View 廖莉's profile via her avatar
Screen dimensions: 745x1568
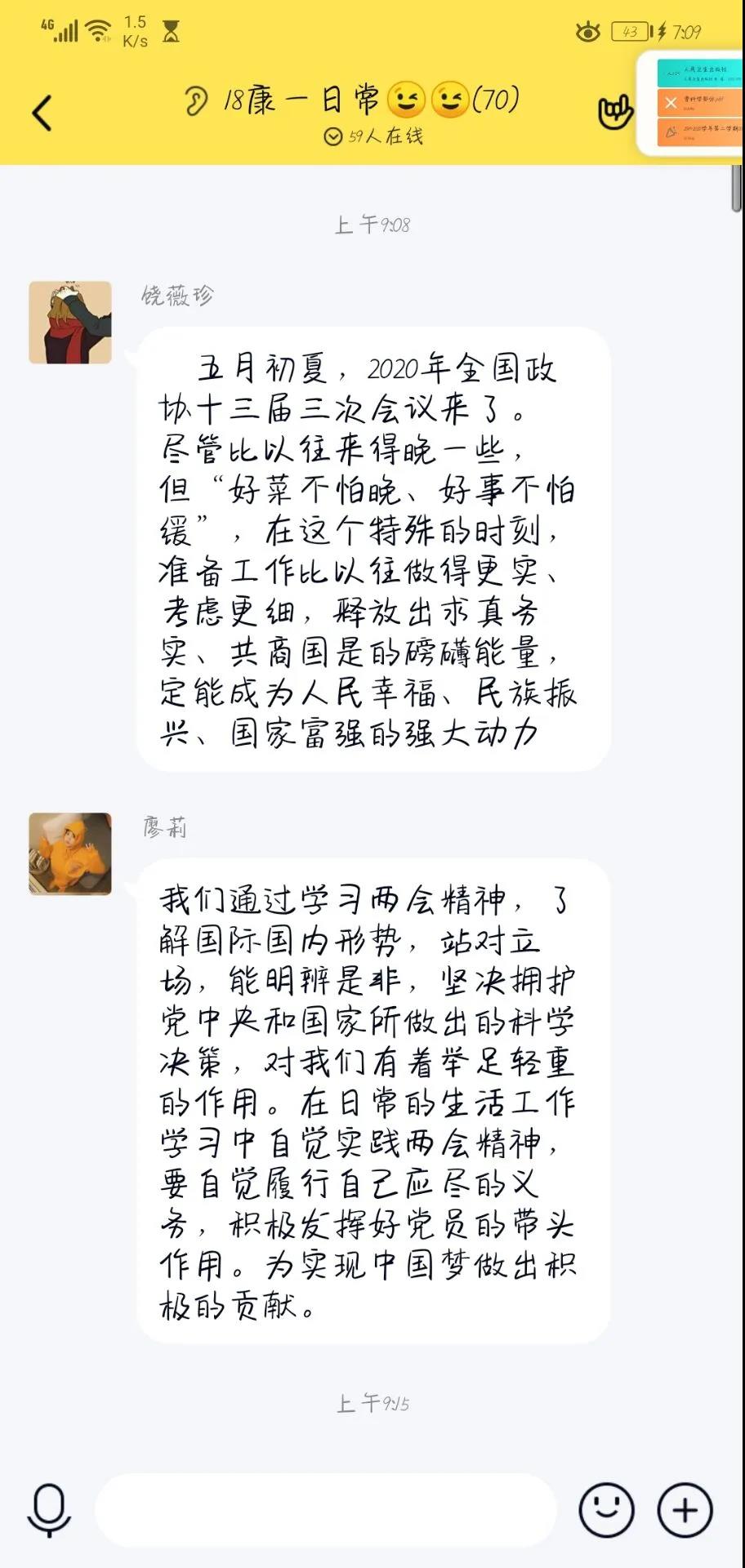[x=70, y=853]
